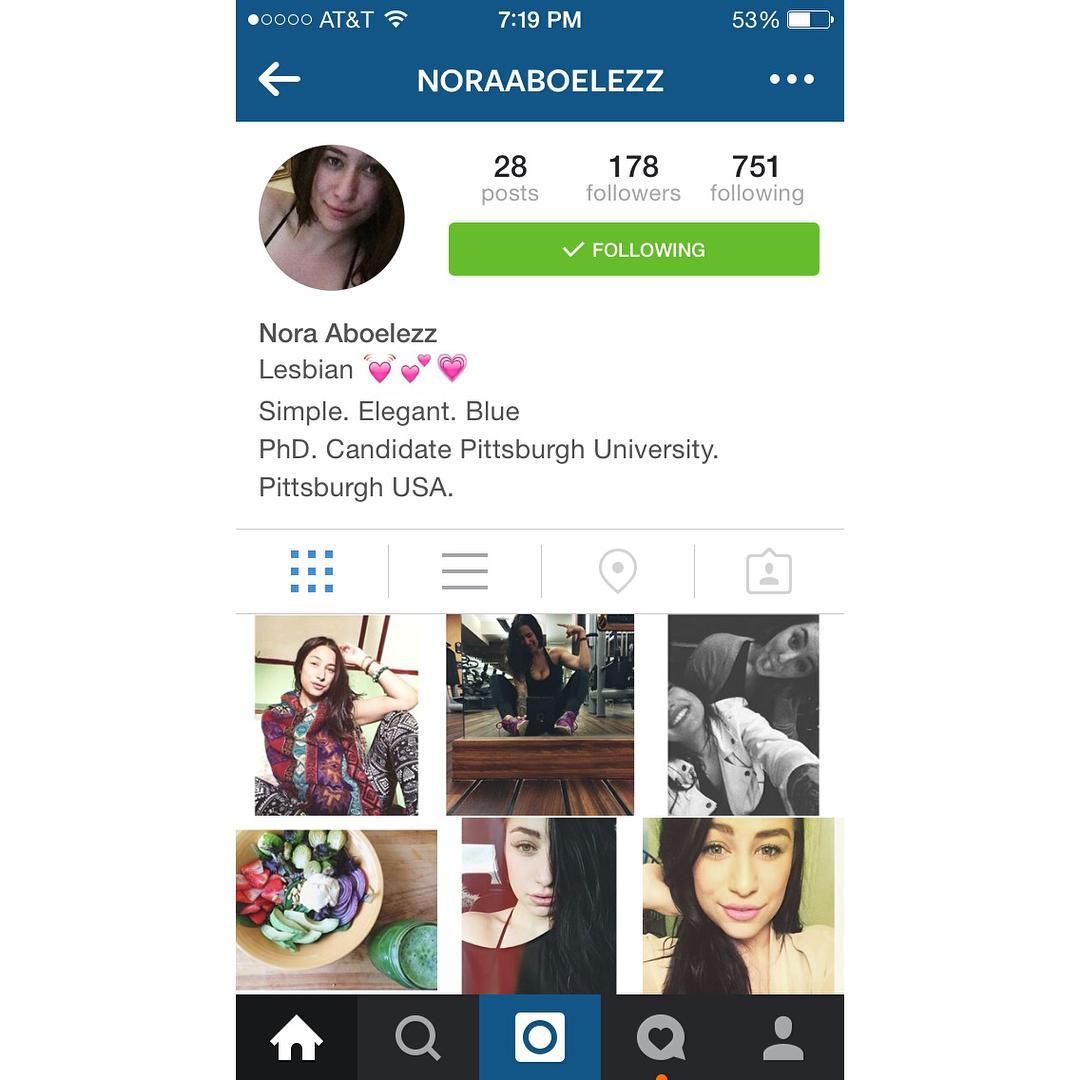
Task: Open the selfie with red top
Action: point(539,906)
